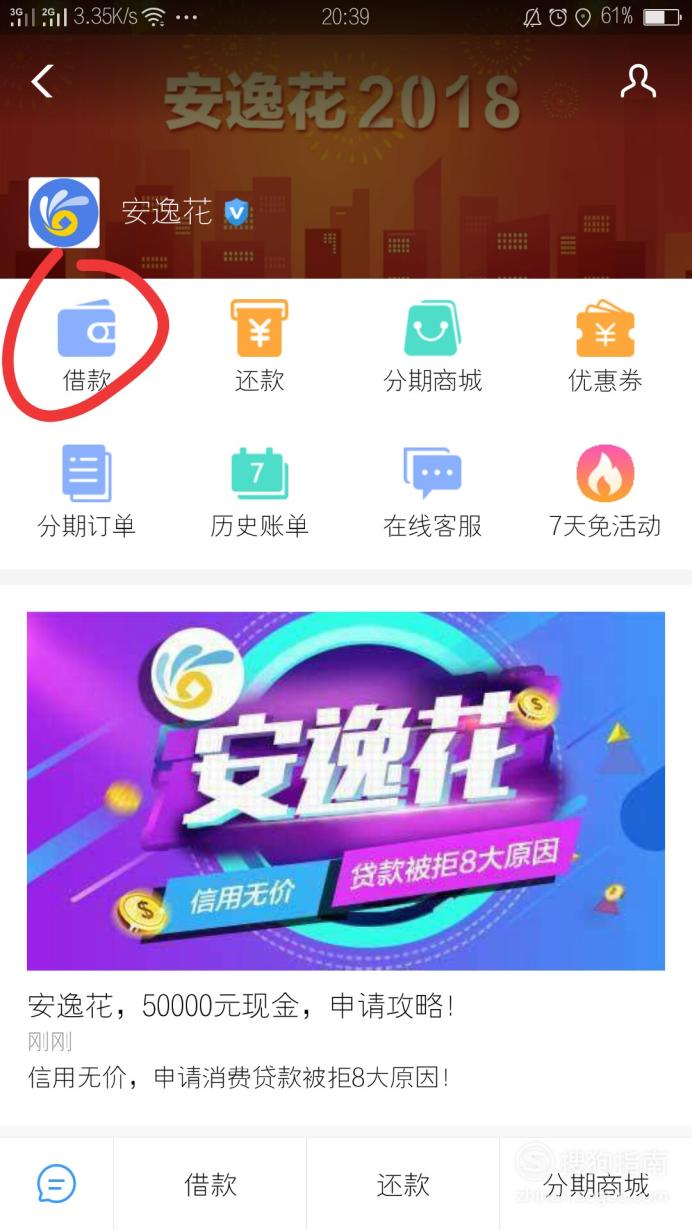Select 分期商城 in the bottom menu bar
692x1230 pixels.
point(596,1184)
